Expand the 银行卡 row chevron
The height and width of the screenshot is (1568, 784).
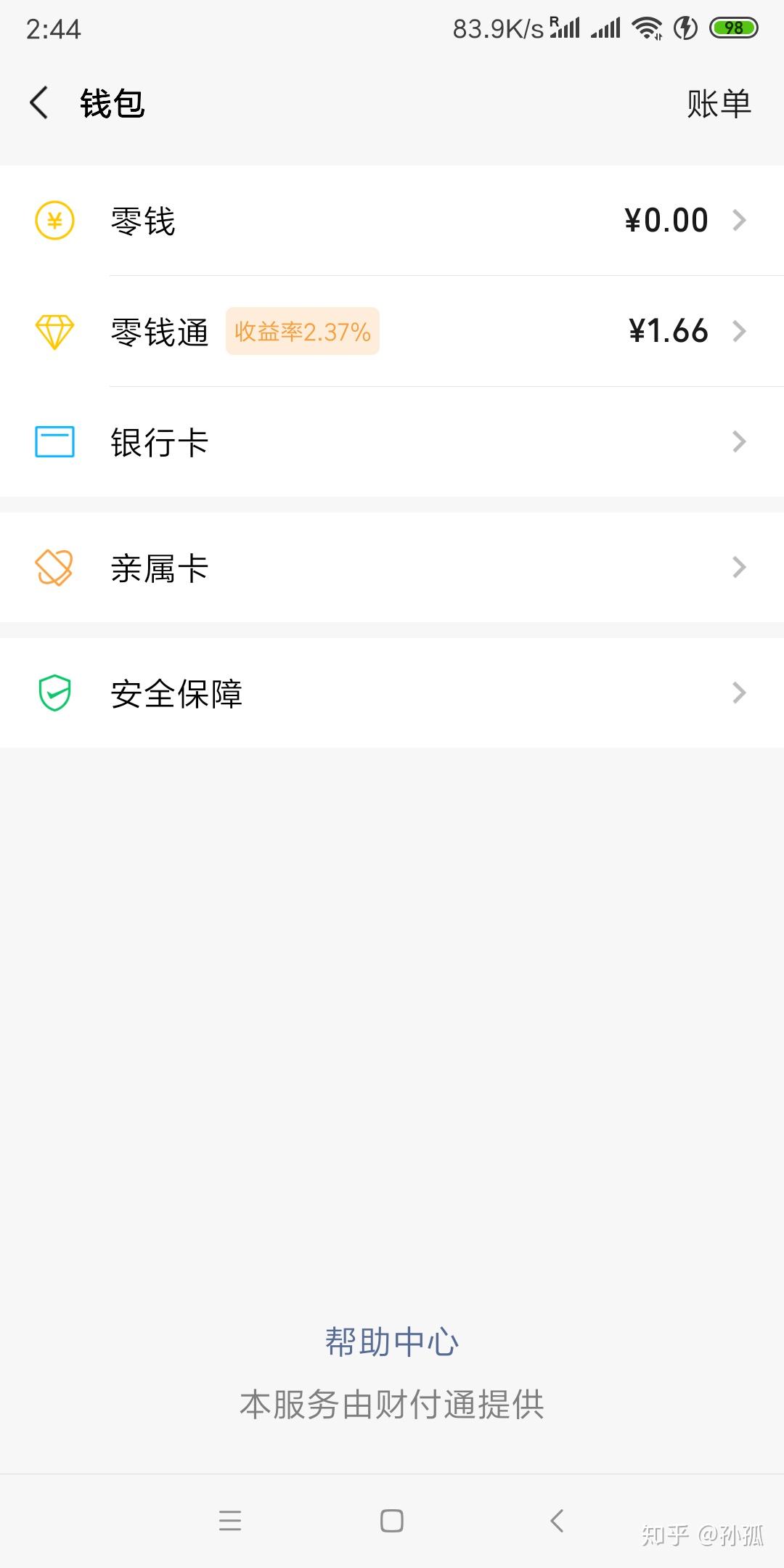740,441
